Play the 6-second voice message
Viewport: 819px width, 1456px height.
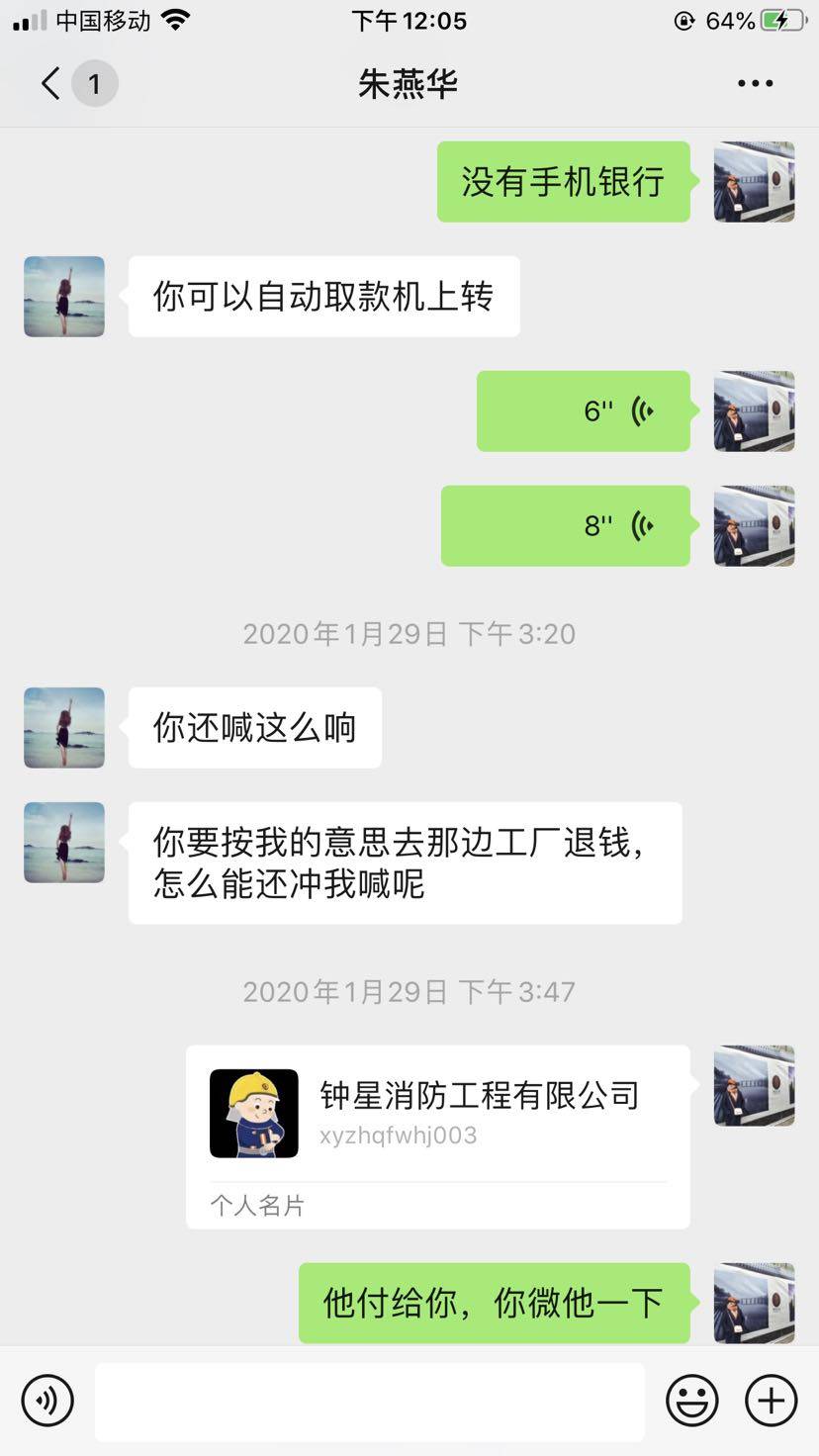pyautogui.click(x=584, y=411)
